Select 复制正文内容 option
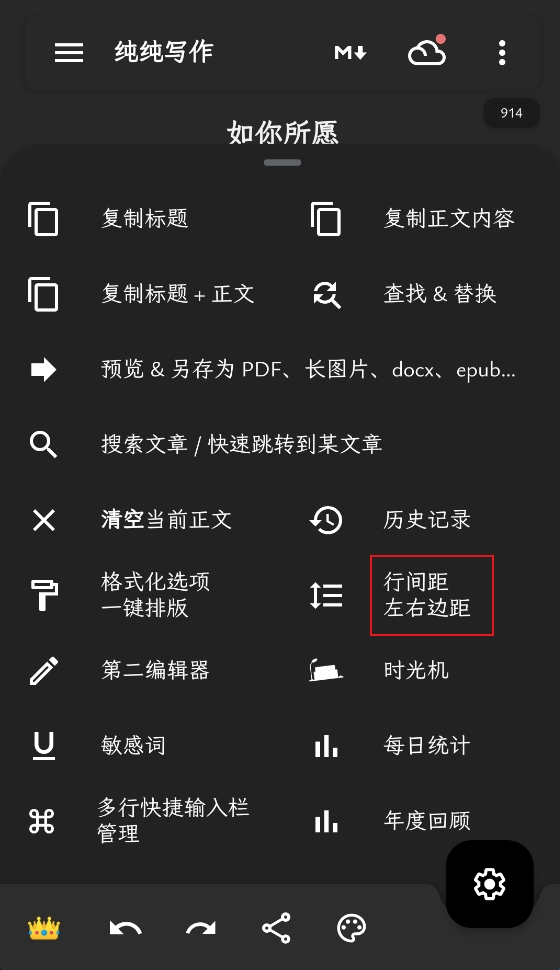560x970 pixels. click(449, 218)
